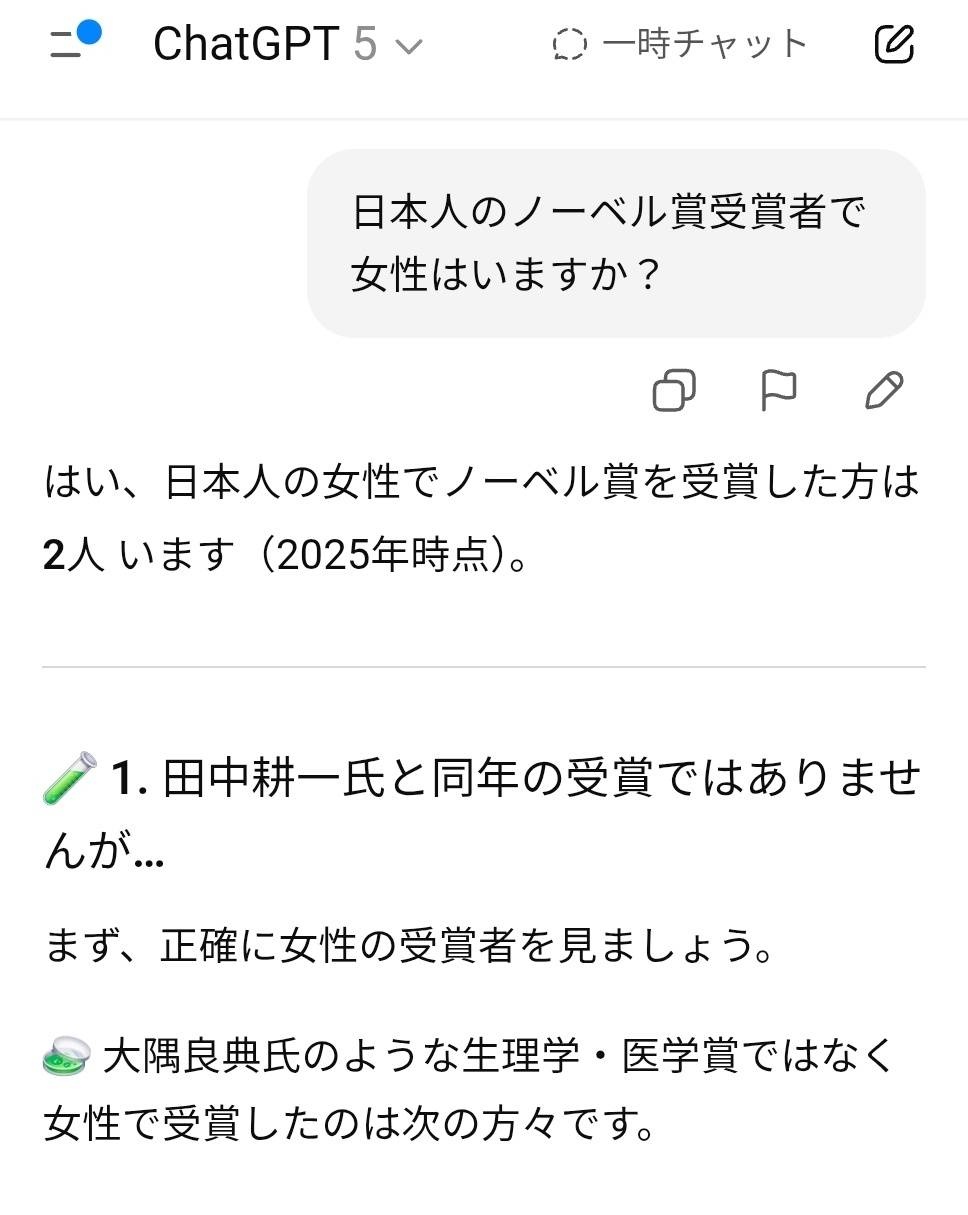The height and width of the screenshot is (1215, 968).
Task: Start a new chat
Action: tap(894, 44)
